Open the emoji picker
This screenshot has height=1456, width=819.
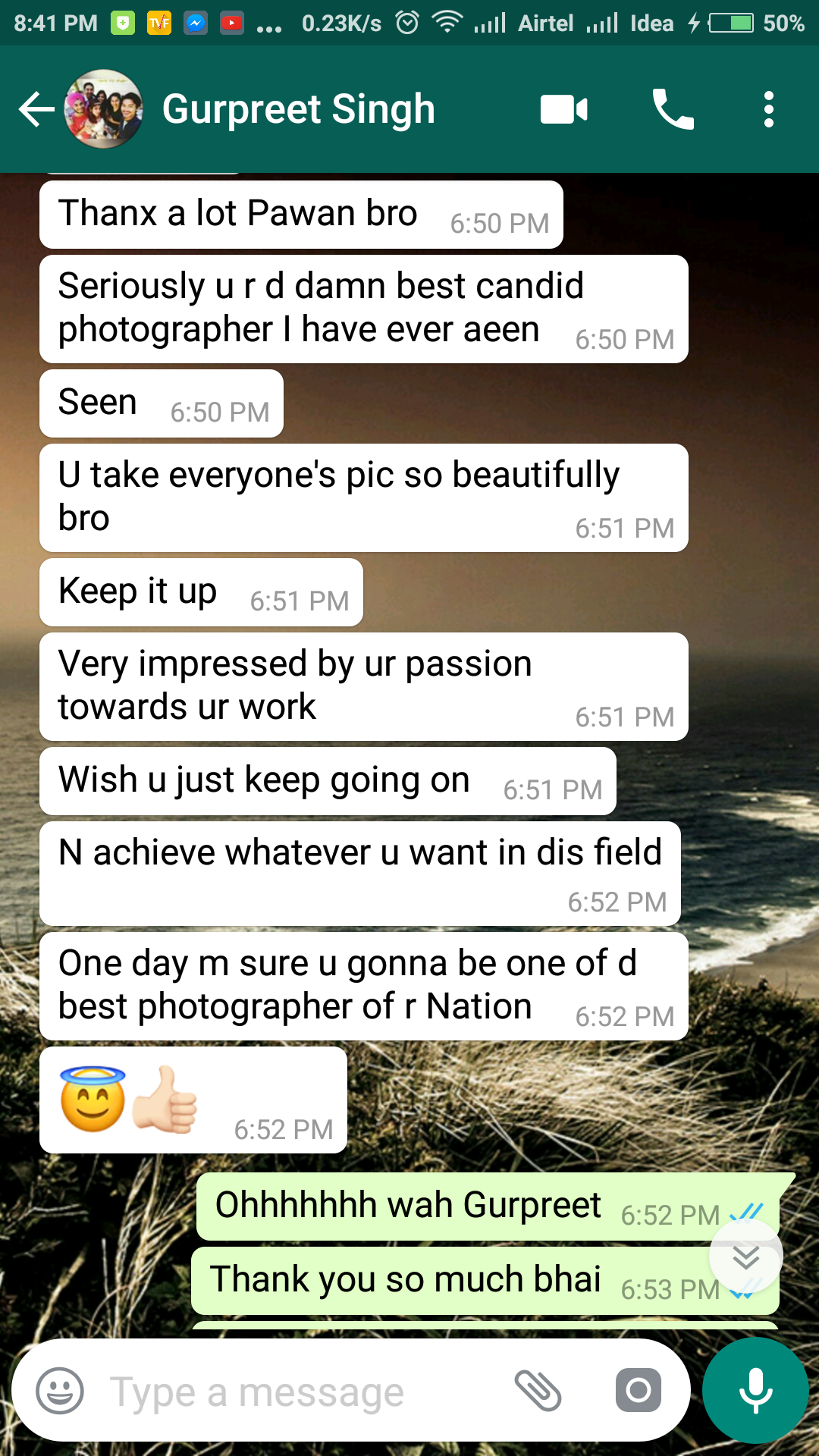click(x=60, y=1391)
